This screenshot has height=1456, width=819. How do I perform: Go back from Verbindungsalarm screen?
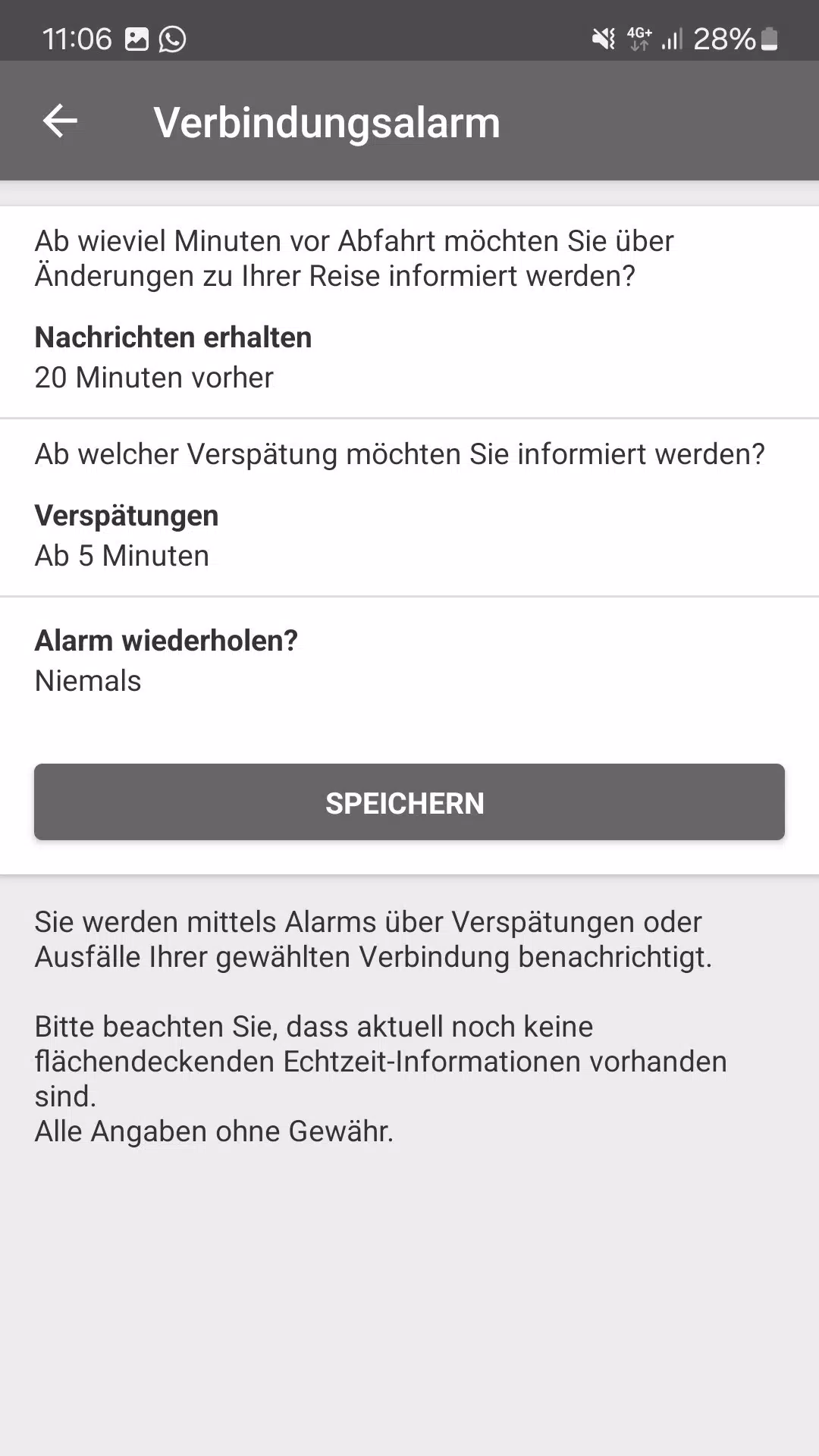tap(60, 121)
